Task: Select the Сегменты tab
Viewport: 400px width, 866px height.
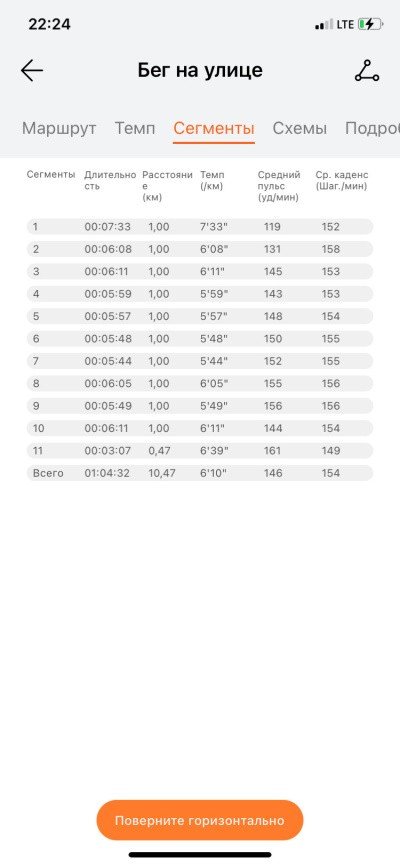Action: click(x=214, y=129)
